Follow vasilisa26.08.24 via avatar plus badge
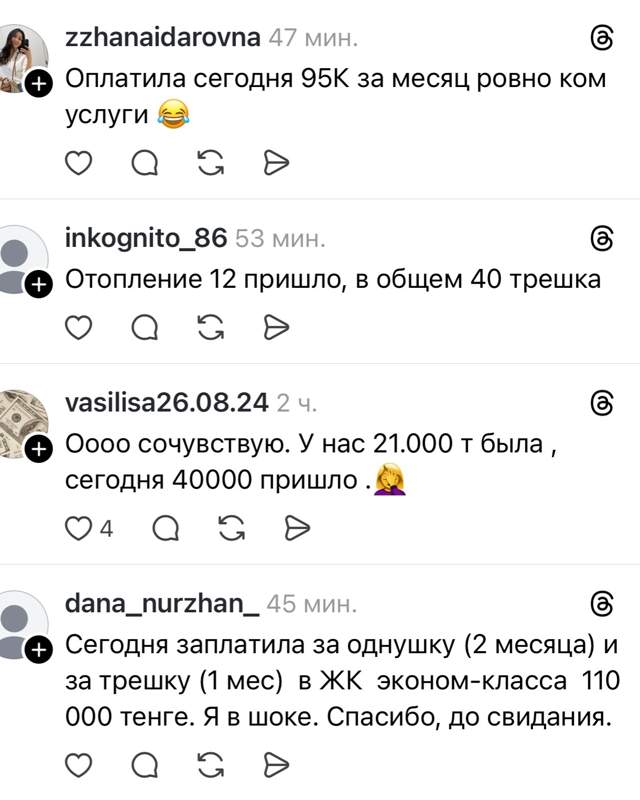This screenshot has width=640, height=800. (x=37, y=450)
